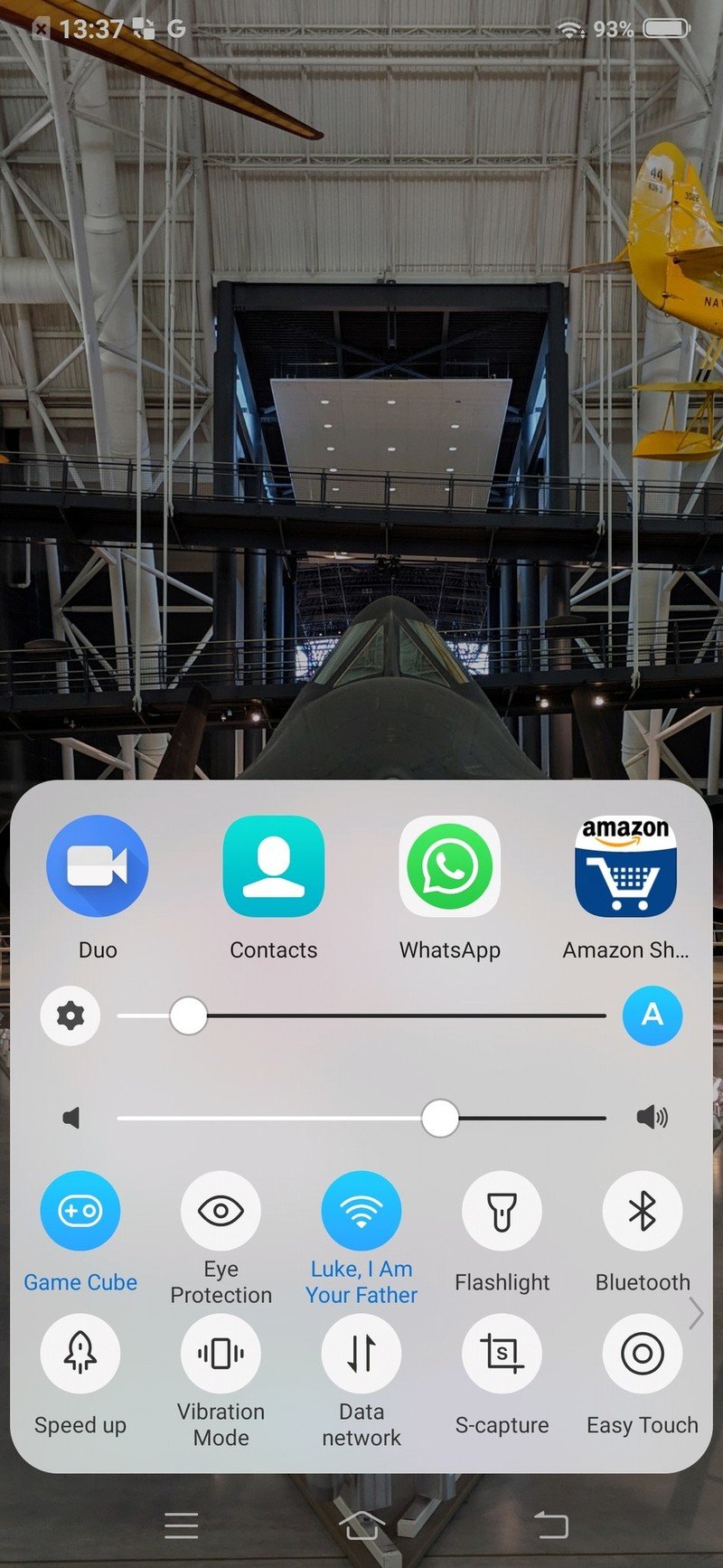The image size is (723, 1568).
Task: Toggle the Data network tile
Action: pyautogui.click(x=361, y=1354)
